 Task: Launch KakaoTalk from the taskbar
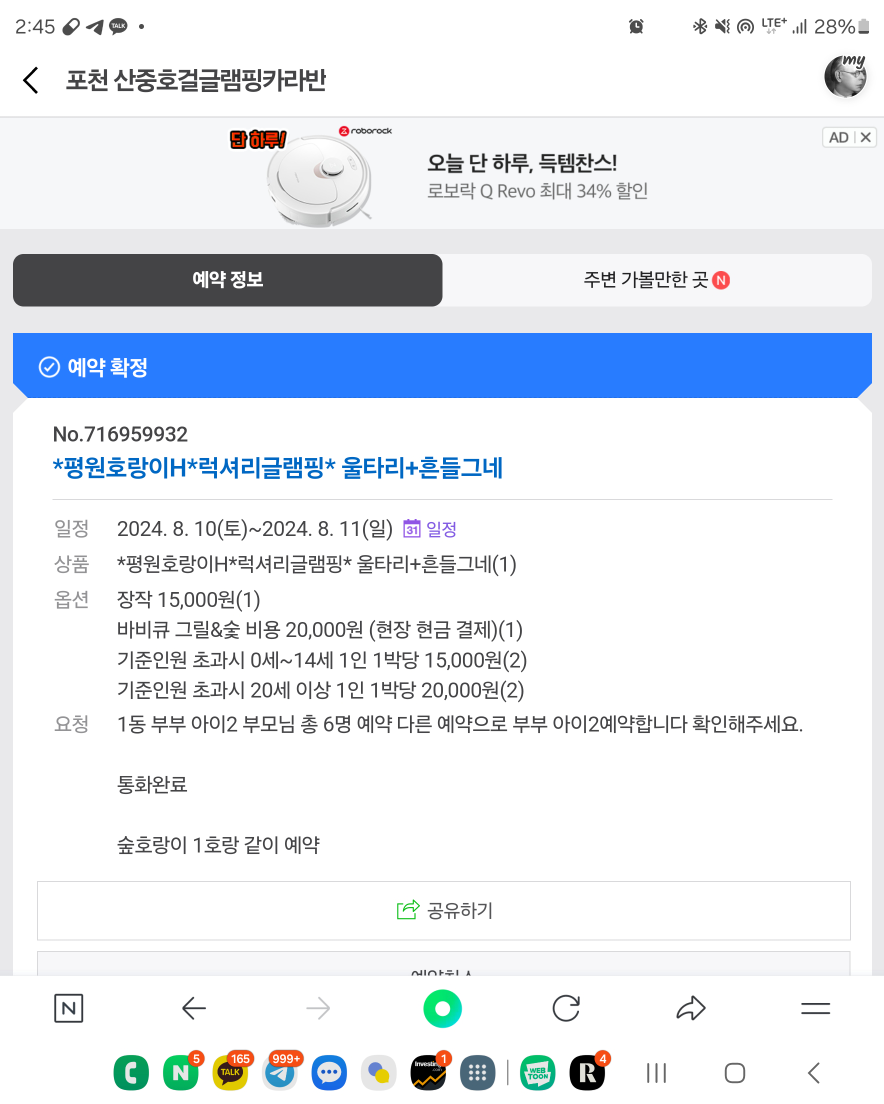coord(230,1074)
